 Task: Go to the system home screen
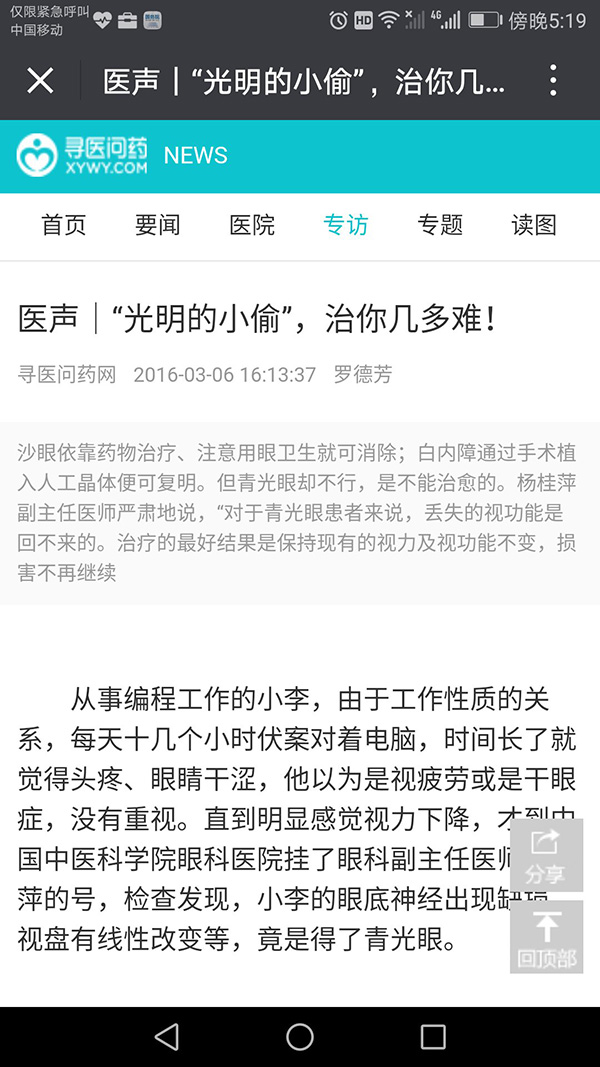pyautogui.click(x=300, y=1037)
